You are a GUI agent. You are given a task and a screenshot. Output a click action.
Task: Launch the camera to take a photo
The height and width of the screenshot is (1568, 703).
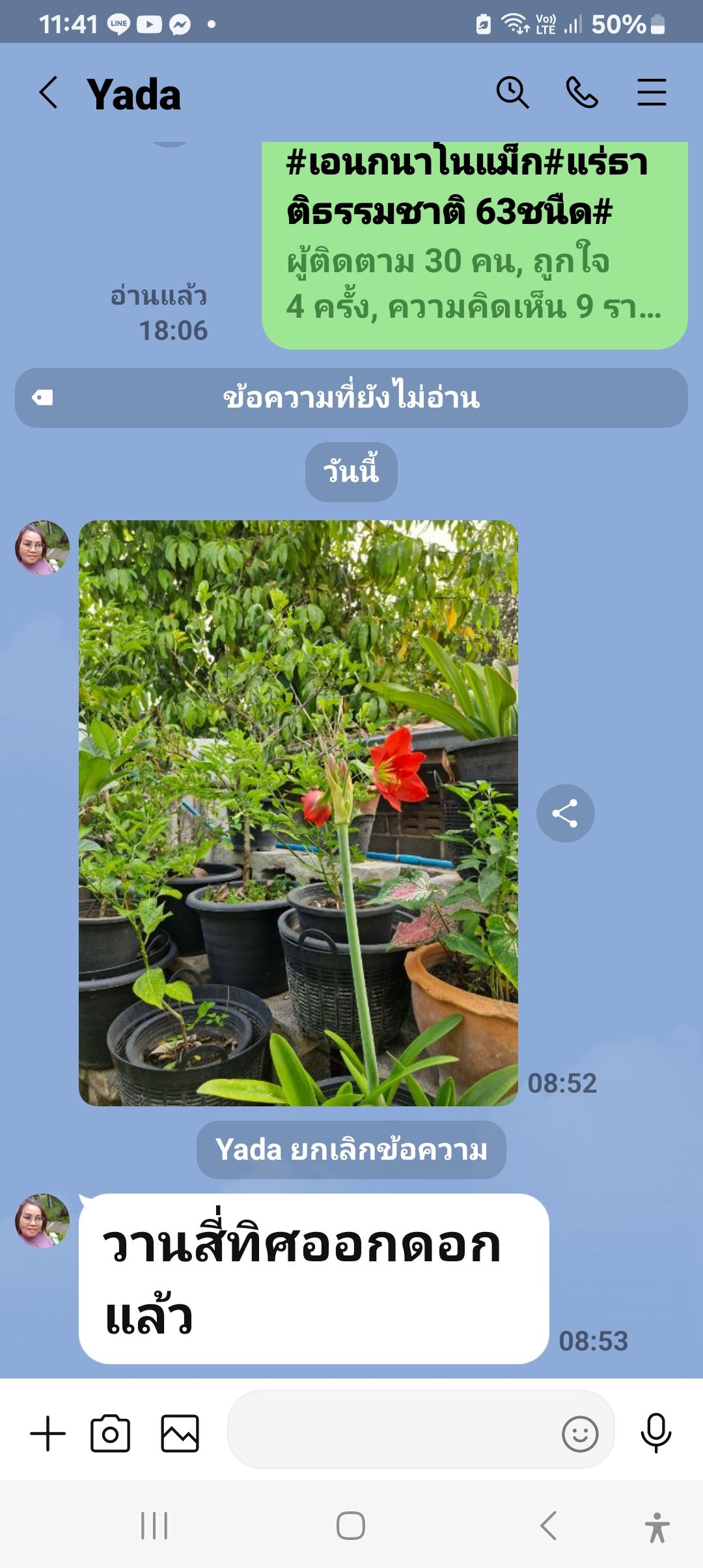(111, 1434)
